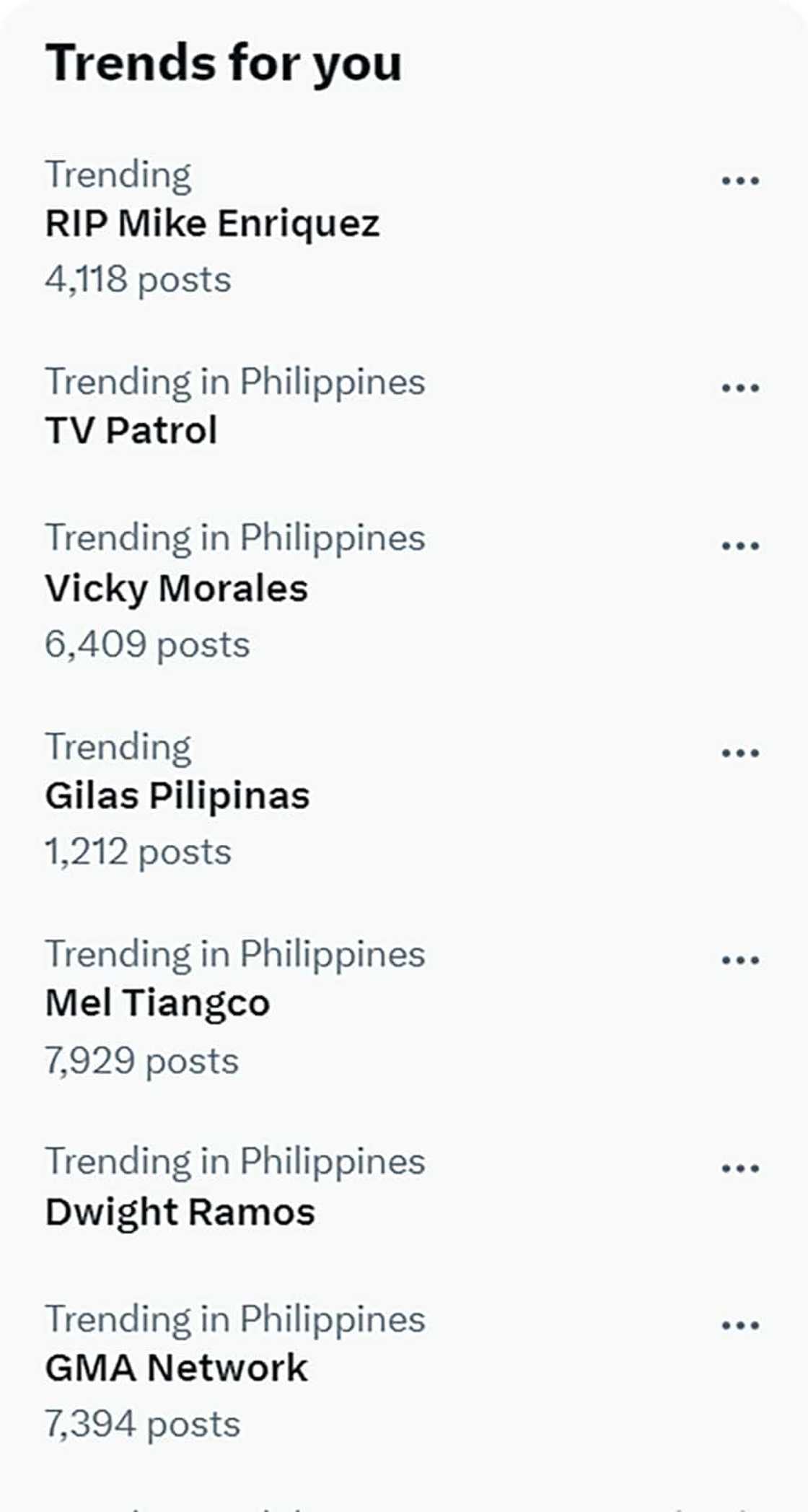View posts about Mel Tiangco
The image size is (808, 1512).
[157, 1003]
